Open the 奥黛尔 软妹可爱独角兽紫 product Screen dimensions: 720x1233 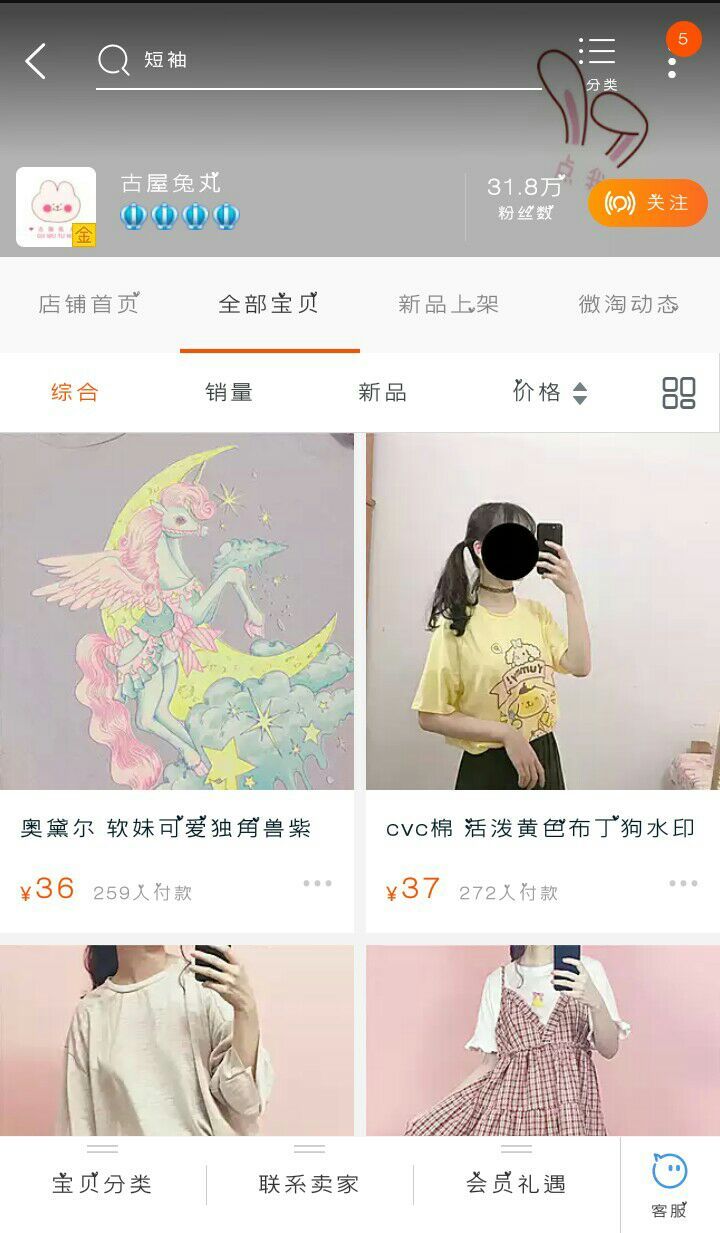177,612
